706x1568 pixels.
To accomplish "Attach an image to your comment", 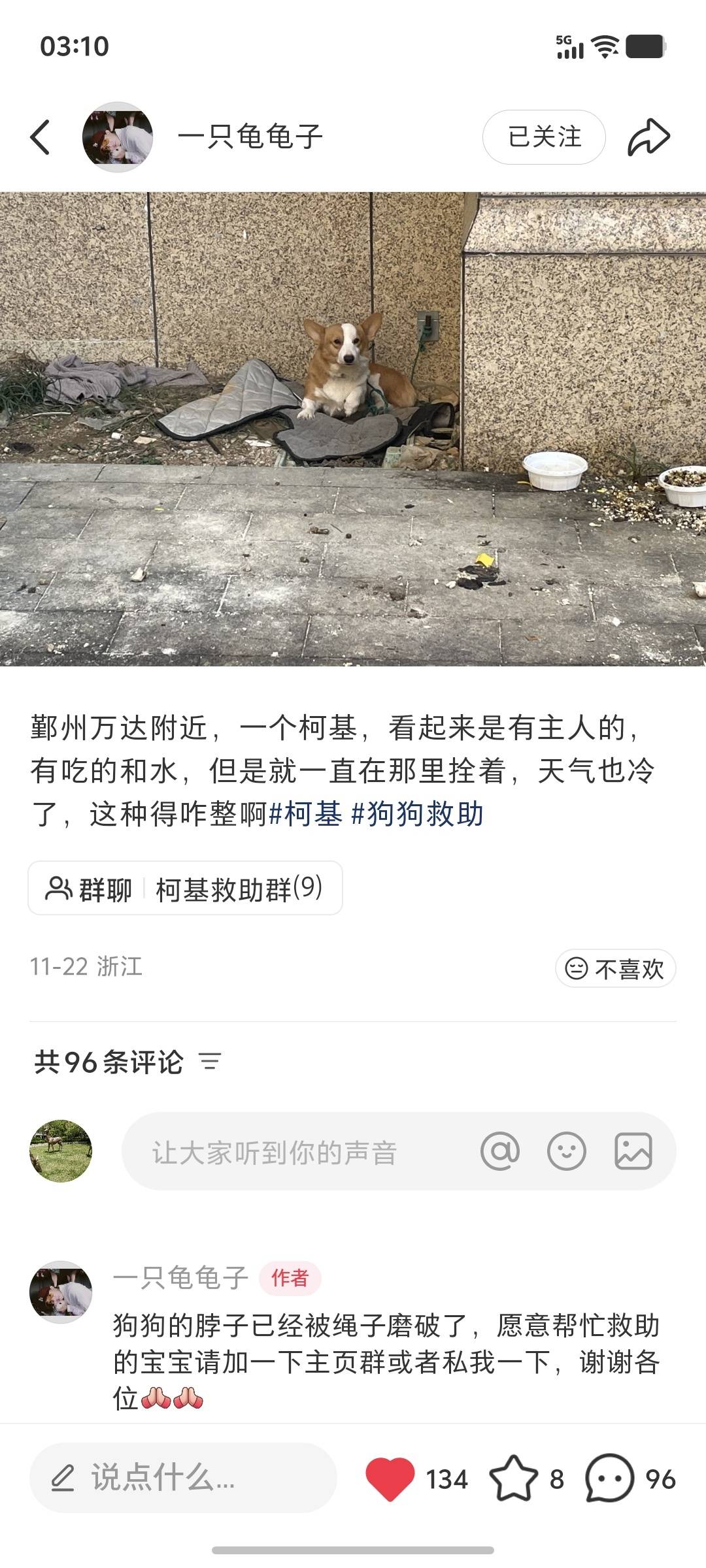I will click(633, 1151).
